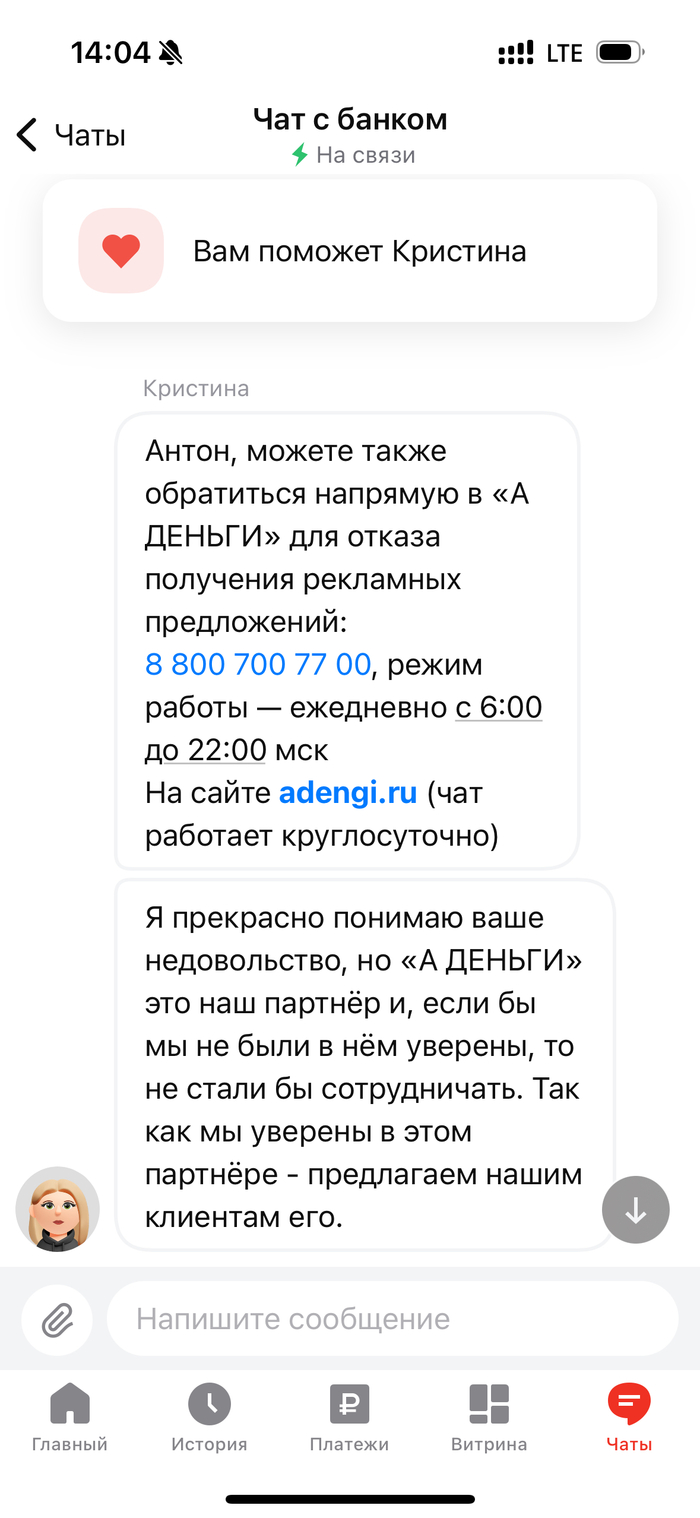Viewport: 700px width, 1518px height.
Task: Switch to the Главный tab
Action: (69, 1417)
